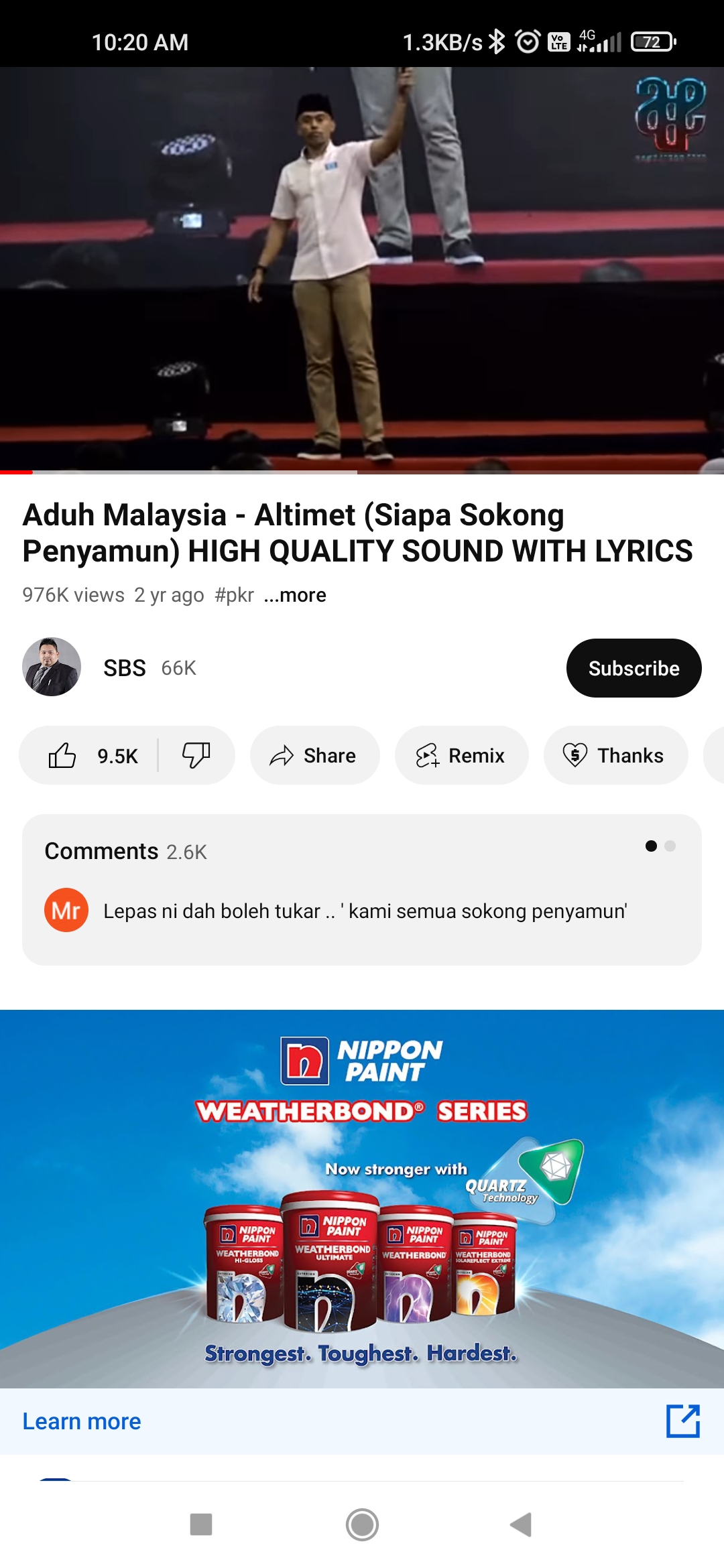Open the SBS channel avatar
This screenshot has height=1568, width=724.
point(52,667)
